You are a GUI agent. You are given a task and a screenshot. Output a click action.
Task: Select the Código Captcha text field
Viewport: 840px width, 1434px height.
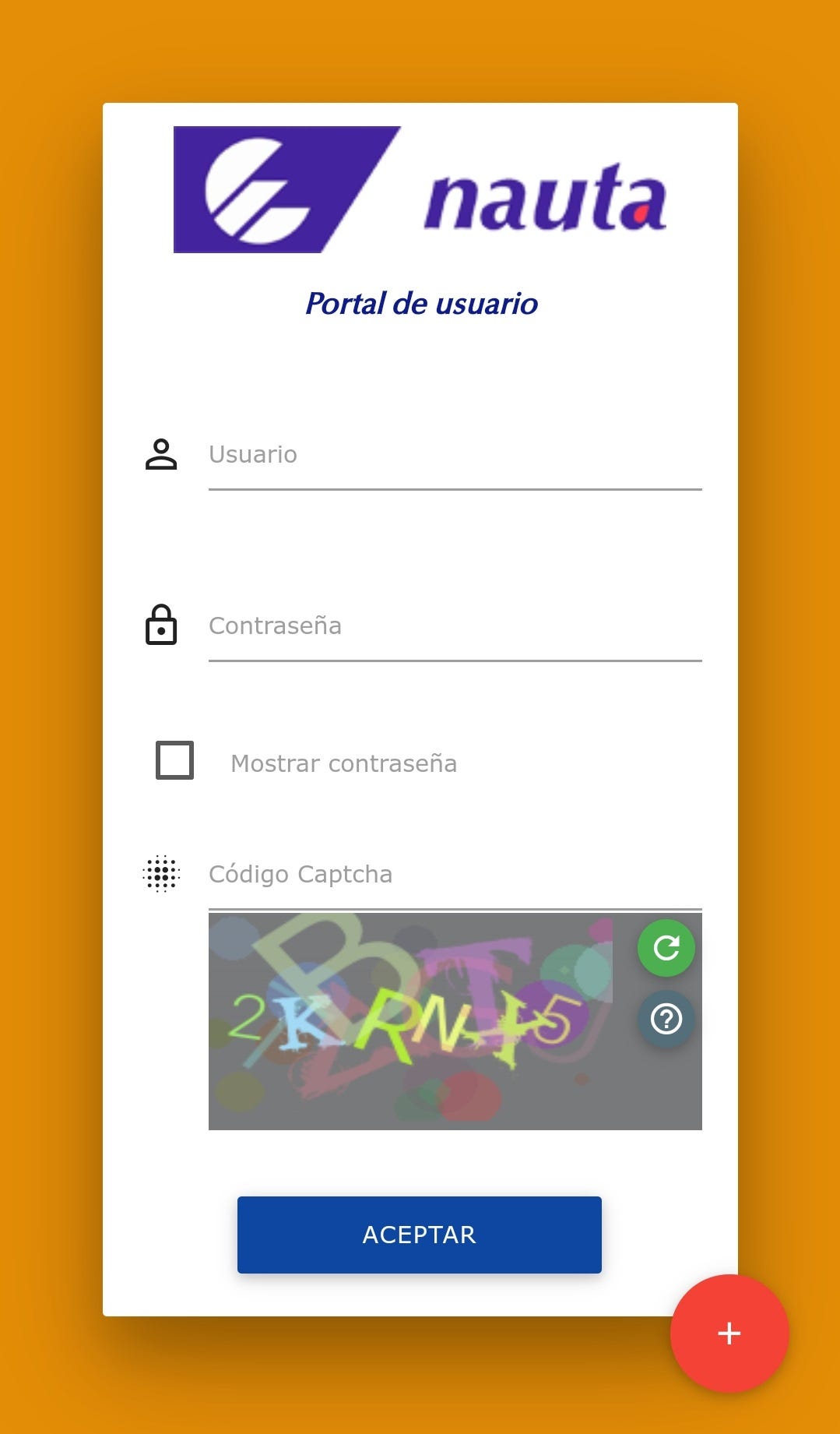(455, 875)
